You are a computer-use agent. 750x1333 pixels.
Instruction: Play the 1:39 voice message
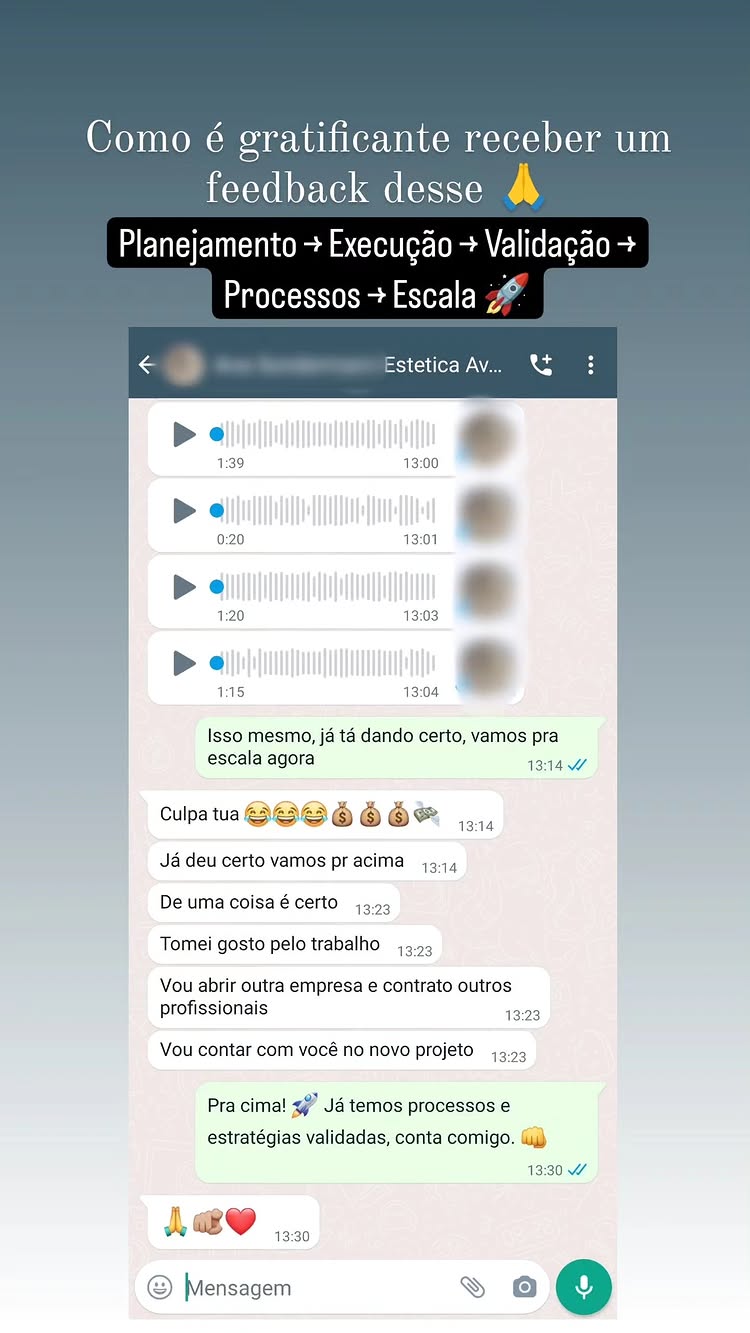(x=184, y=434)
